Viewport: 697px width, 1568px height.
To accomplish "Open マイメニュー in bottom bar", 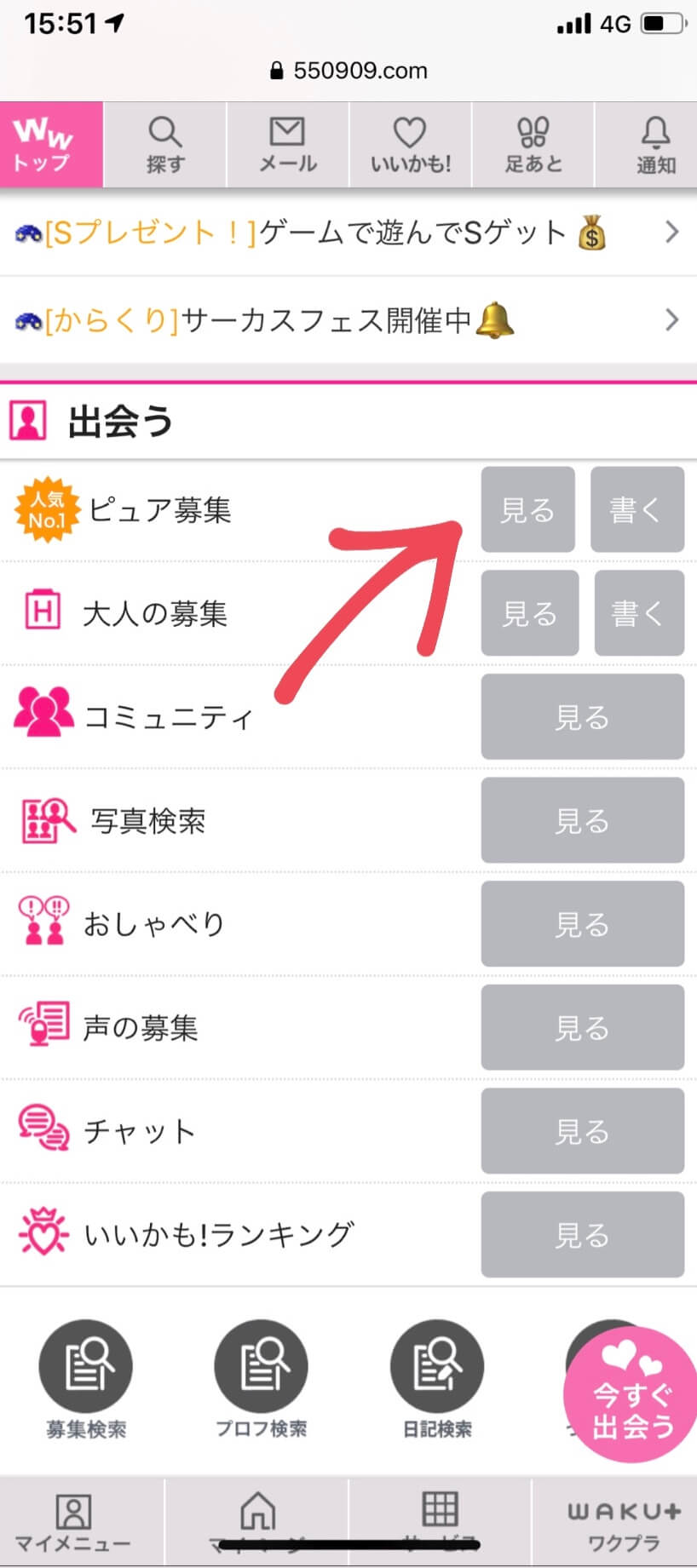I will (x=73, y=1522).
